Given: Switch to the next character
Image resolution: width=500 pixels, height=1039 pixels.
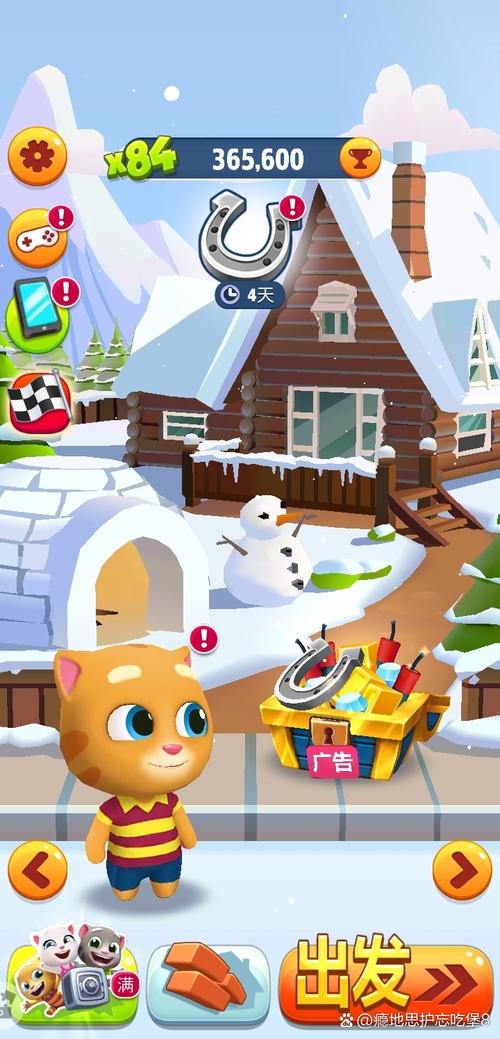Looking at the screenshot, I should (x=462, y=871).
